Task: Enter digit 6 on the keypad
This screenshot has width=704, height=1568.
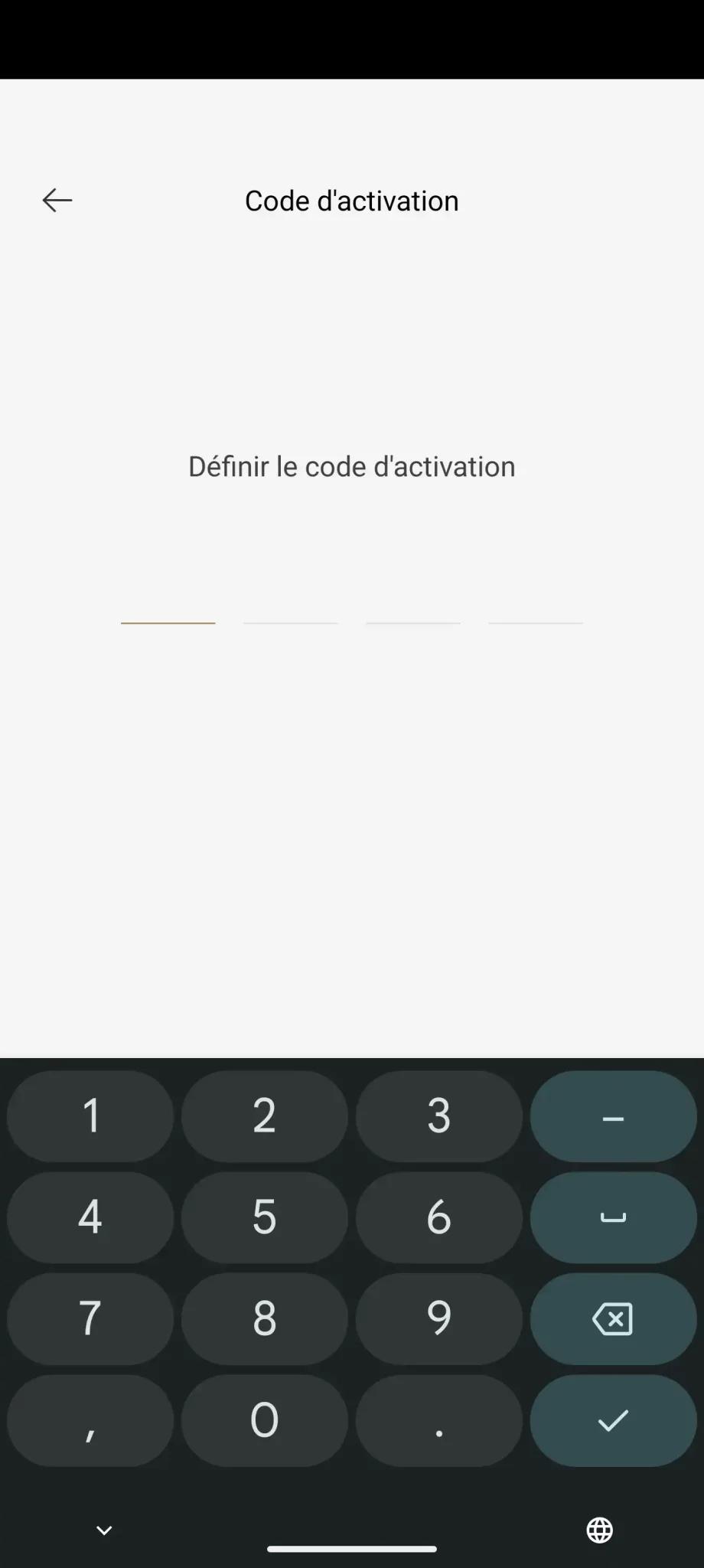Action: [x=439, y=1217]
